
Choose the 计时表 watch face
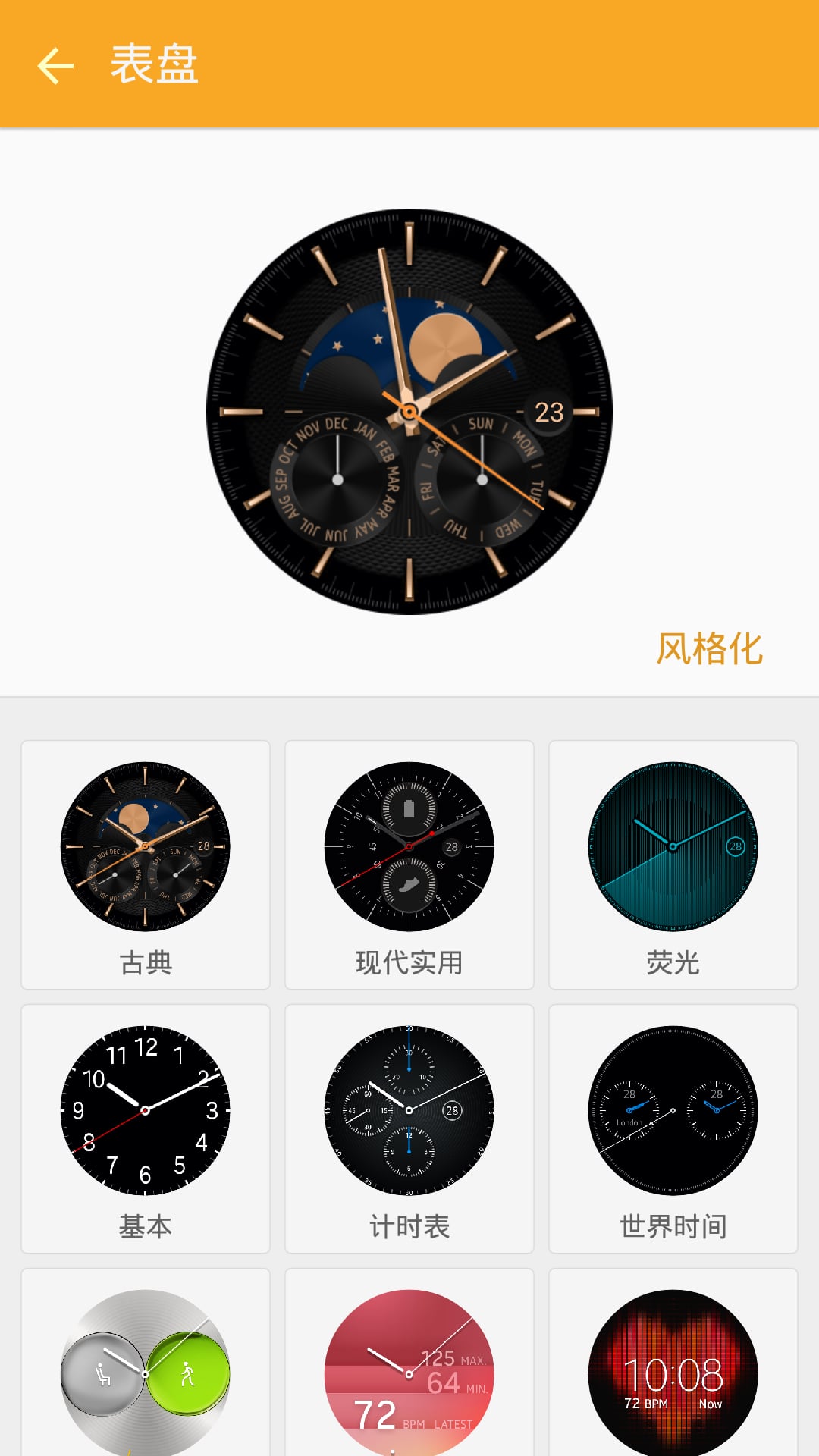click(409, 1129)
